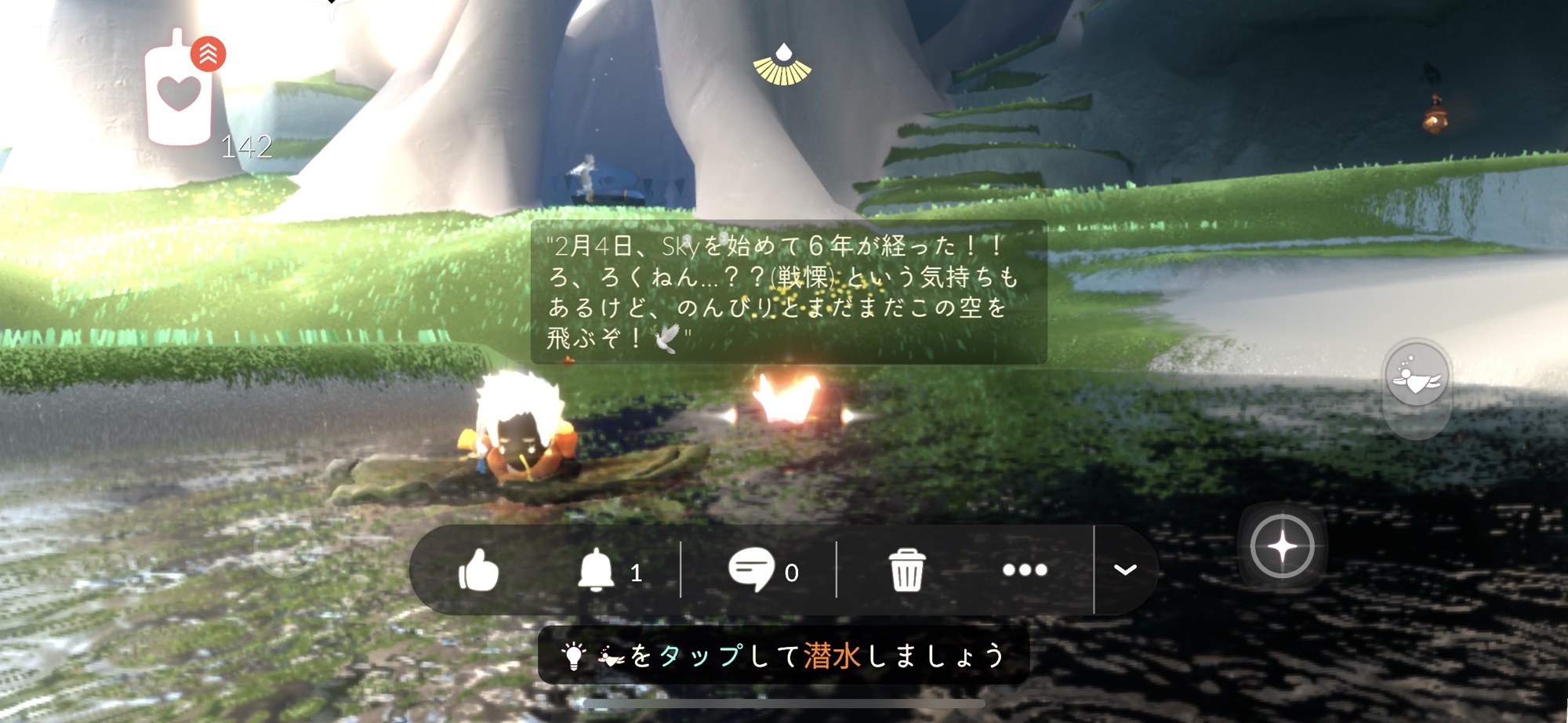Delete the message with trash icon

(907, 570)
